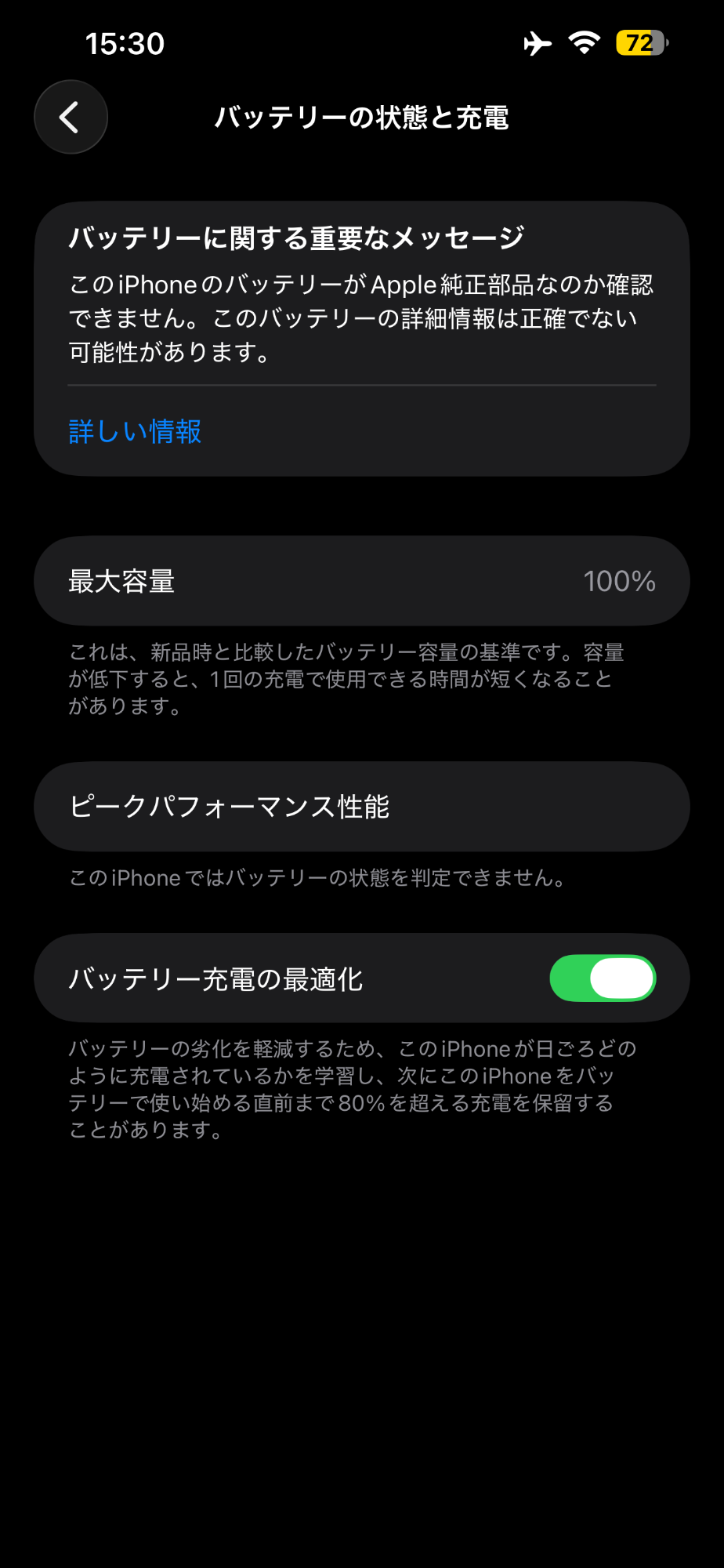
Task: Disable バッテリー充電の最適化 switch
Action: tap(602, 978)
